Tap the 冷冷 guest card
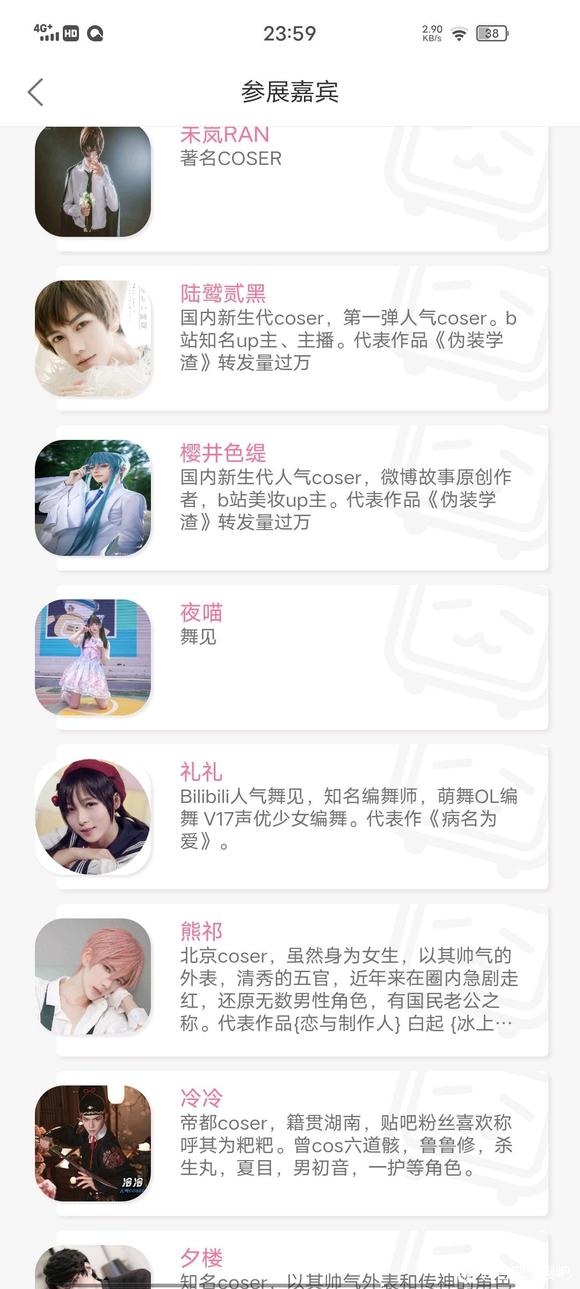This screenshot has width=580, height=1289. [292, 1143]
